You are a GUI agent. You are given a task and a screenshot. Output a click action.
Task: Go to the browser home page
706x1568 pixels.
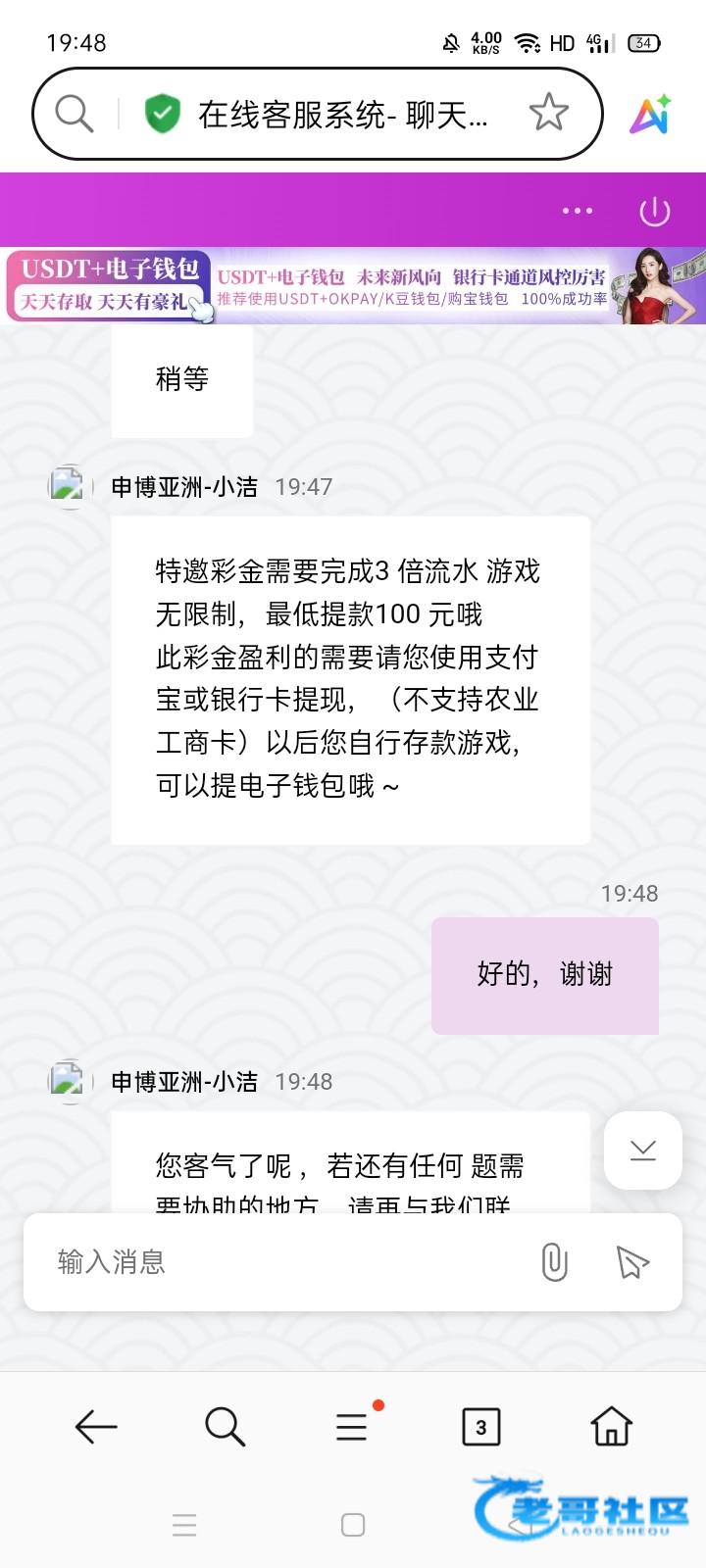pyautogui.click(x=611, y=1427)
